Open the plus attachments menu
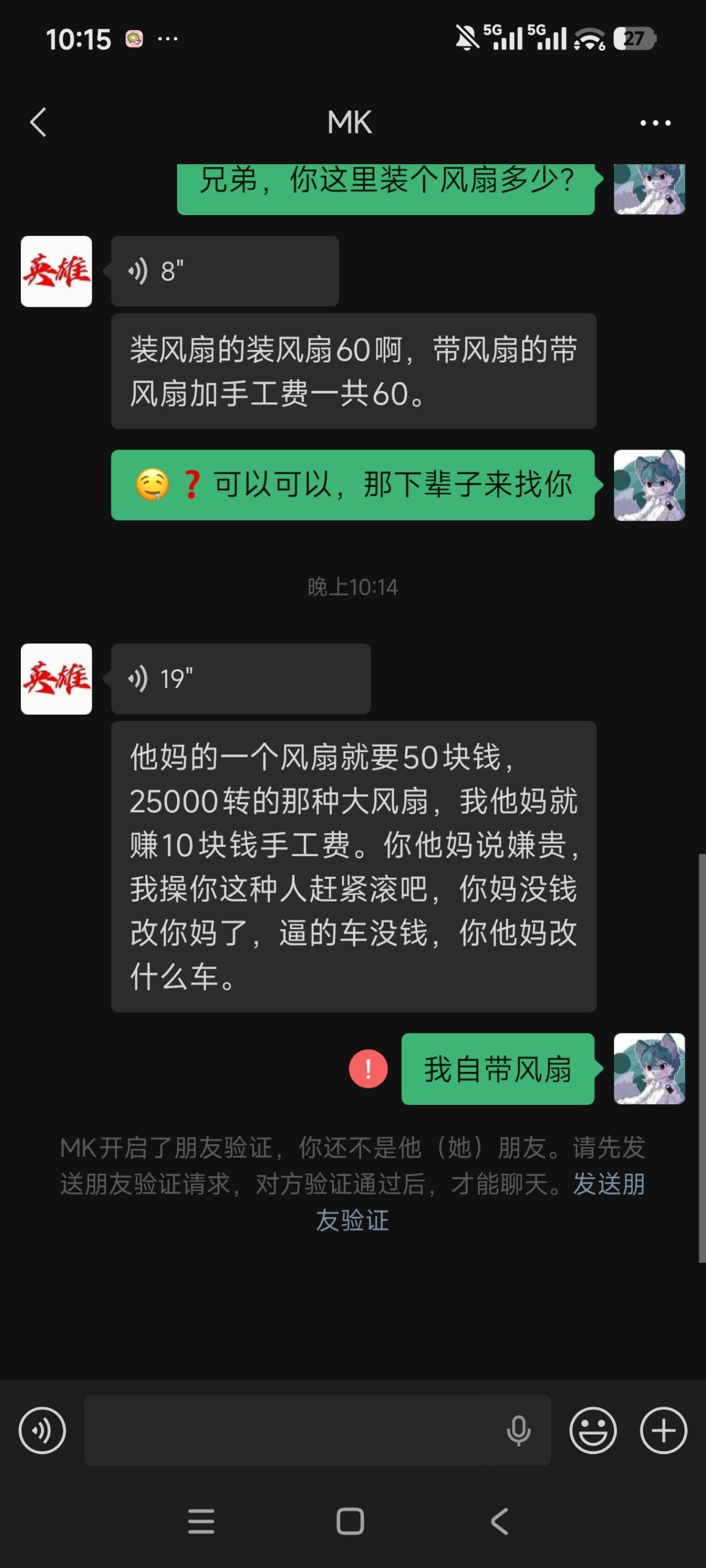This screenshot has height=1568, width=706. [664, 1430]
